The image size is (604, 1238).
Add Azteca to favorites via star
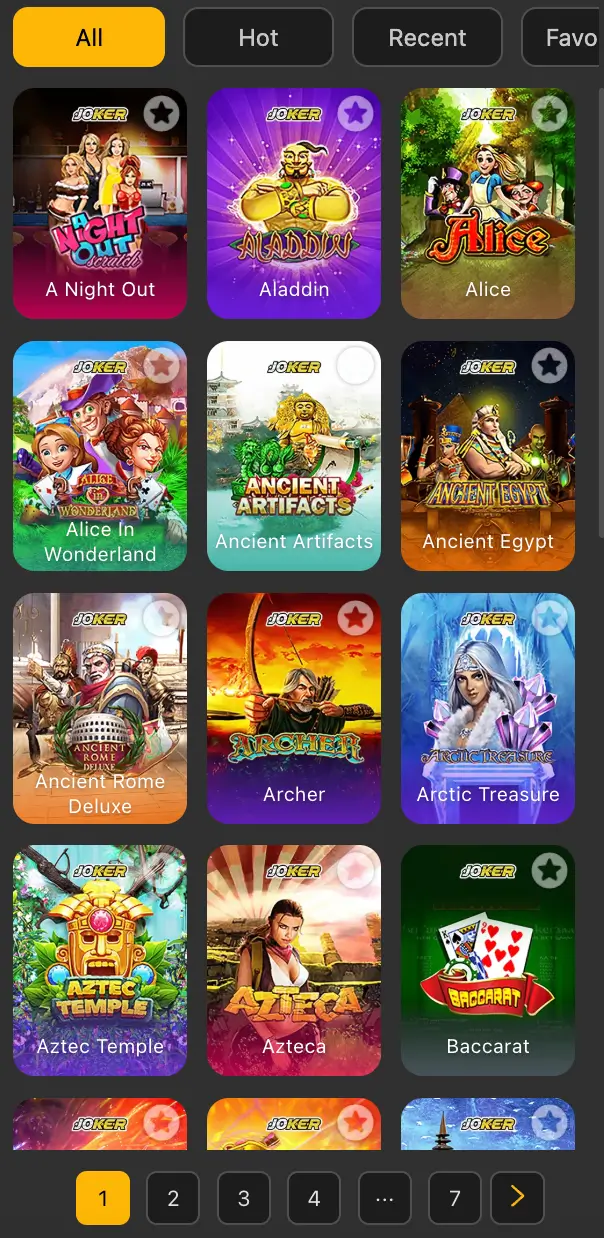pyautogui.click(x=355, y=870)
